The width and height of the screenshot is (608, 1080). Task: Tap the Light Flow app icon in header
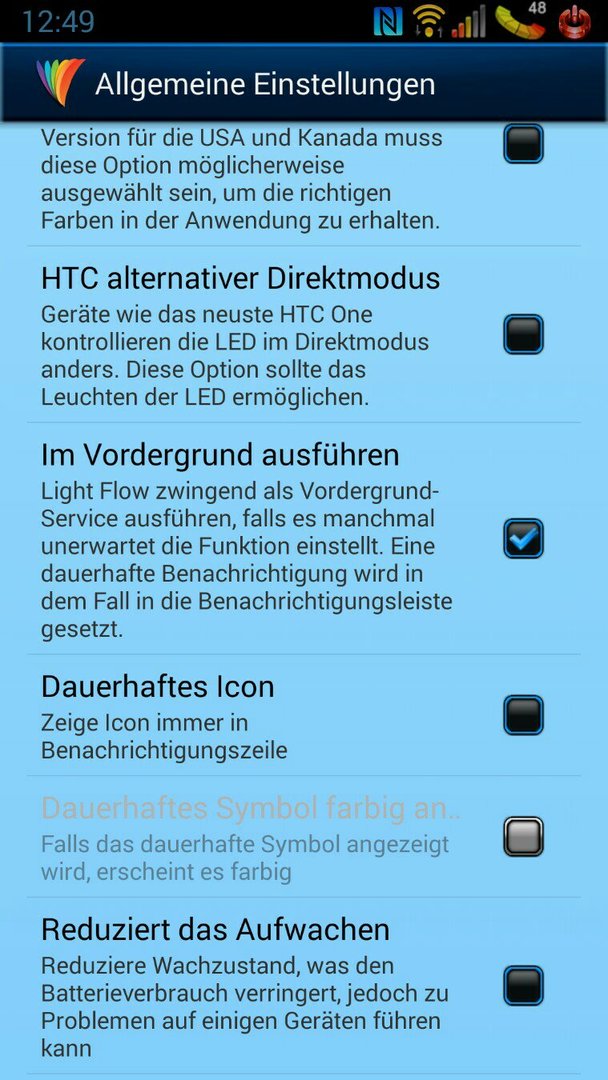coord(61,83)
